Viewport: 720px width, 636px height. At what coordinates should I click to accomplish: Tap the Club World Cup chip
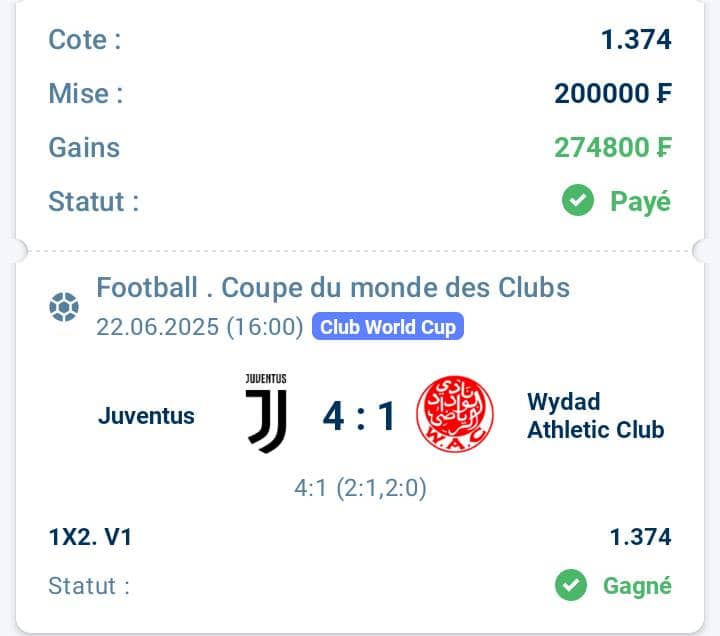click(388, 328)
